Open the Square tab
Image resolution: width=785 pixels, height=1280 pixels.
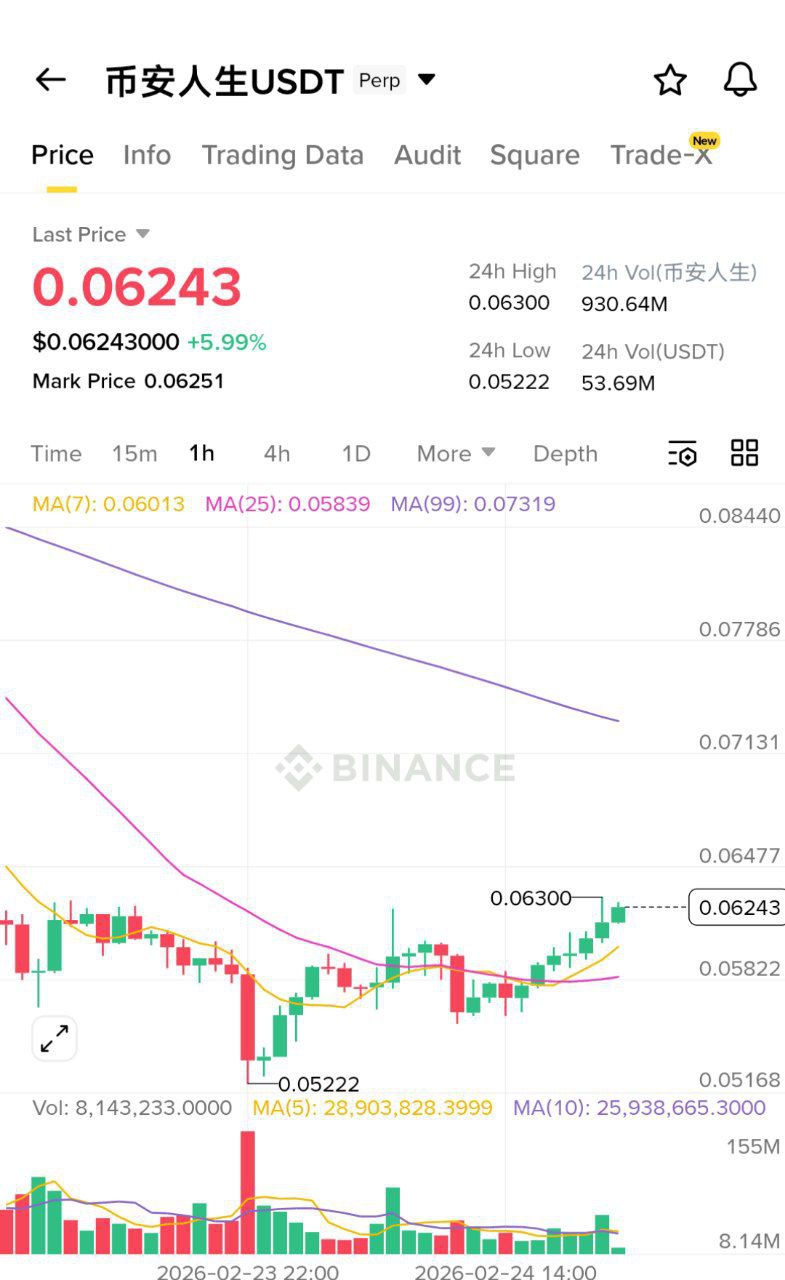pos(534,155)
